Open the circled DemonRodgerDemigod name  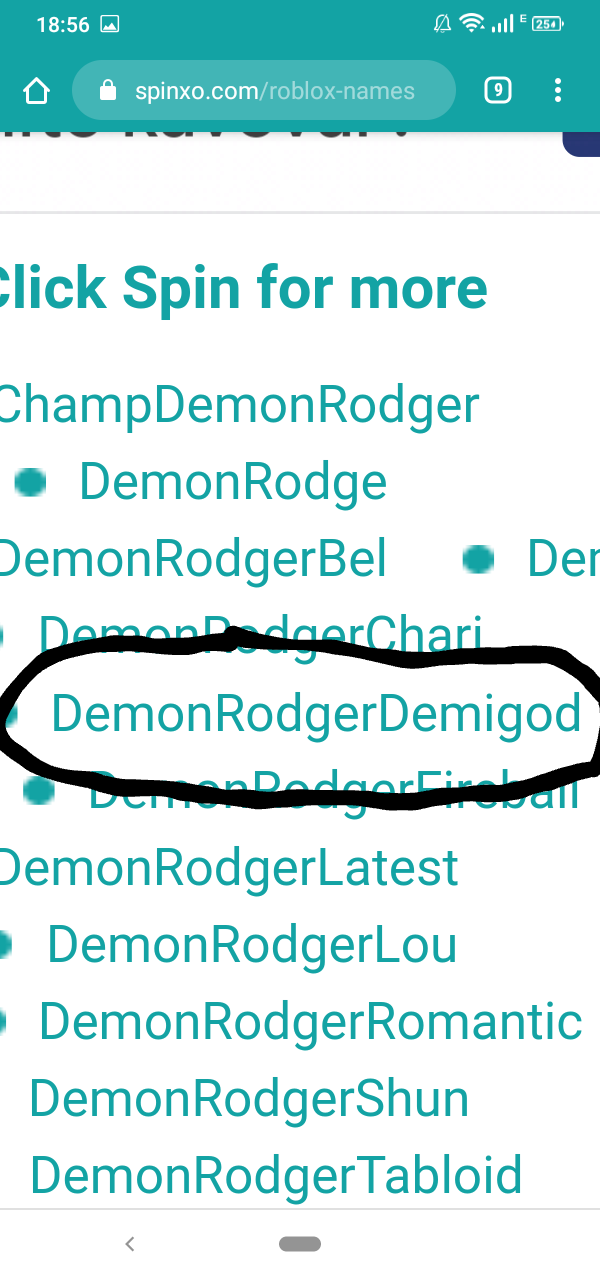click(316, 714)
